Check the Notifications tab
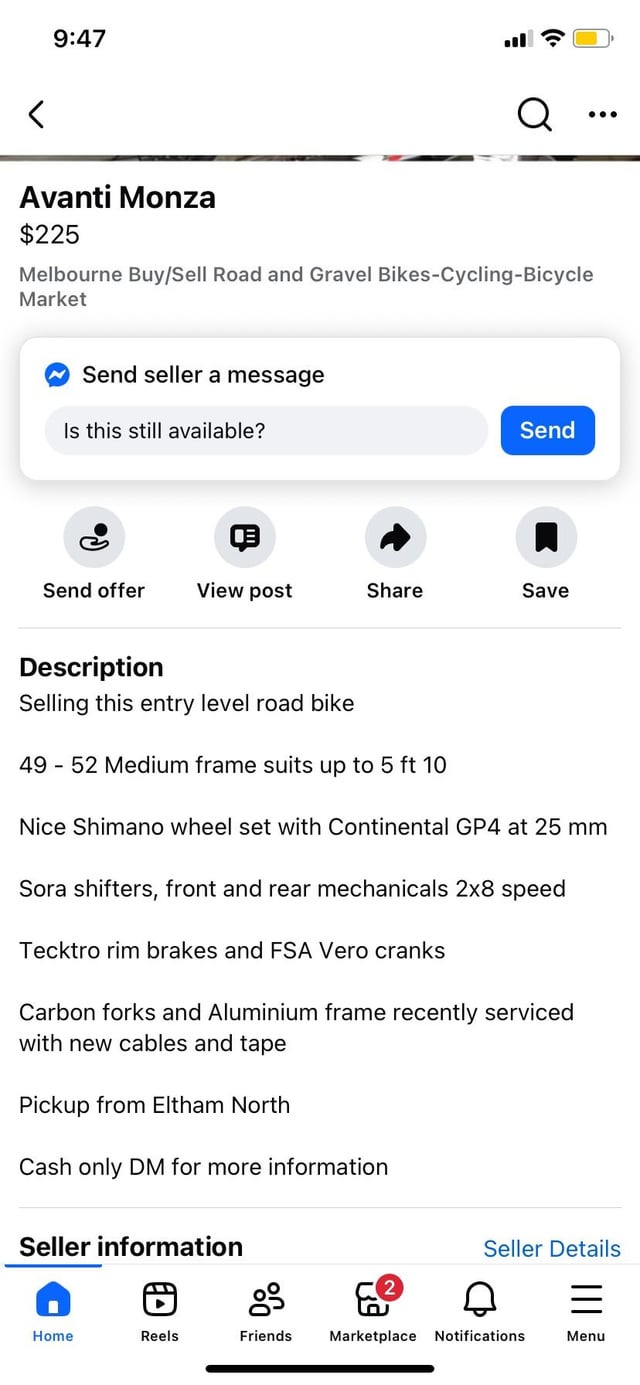This screenshot has height=1385, width=640. tap(479, 1311)
